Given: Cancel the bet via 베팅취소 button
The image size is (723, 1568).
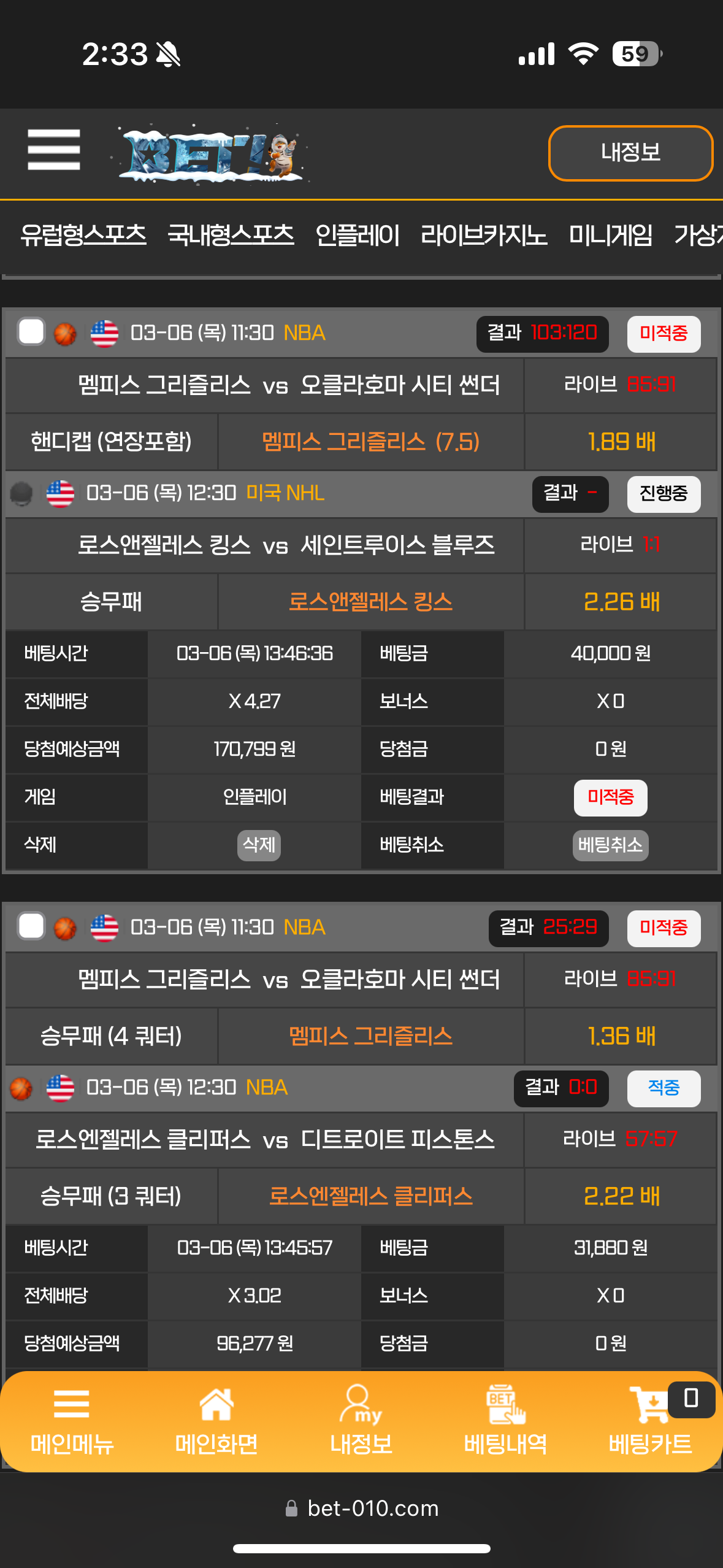Looking at the screenshot, I should coord(610,845).
